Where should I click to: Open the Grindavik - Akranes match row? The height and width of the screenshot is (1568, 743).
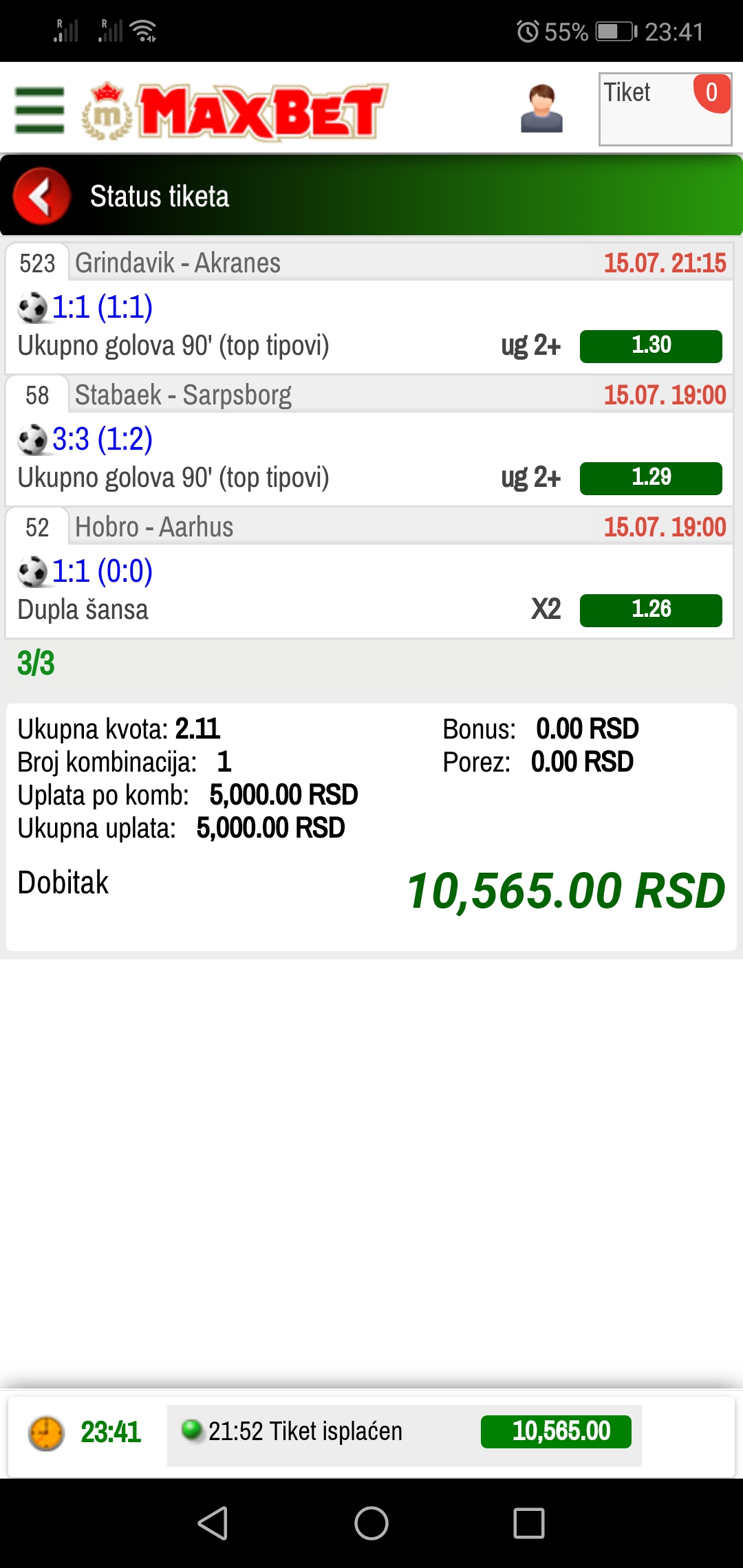pyautogui.click(x=370, y=307)
